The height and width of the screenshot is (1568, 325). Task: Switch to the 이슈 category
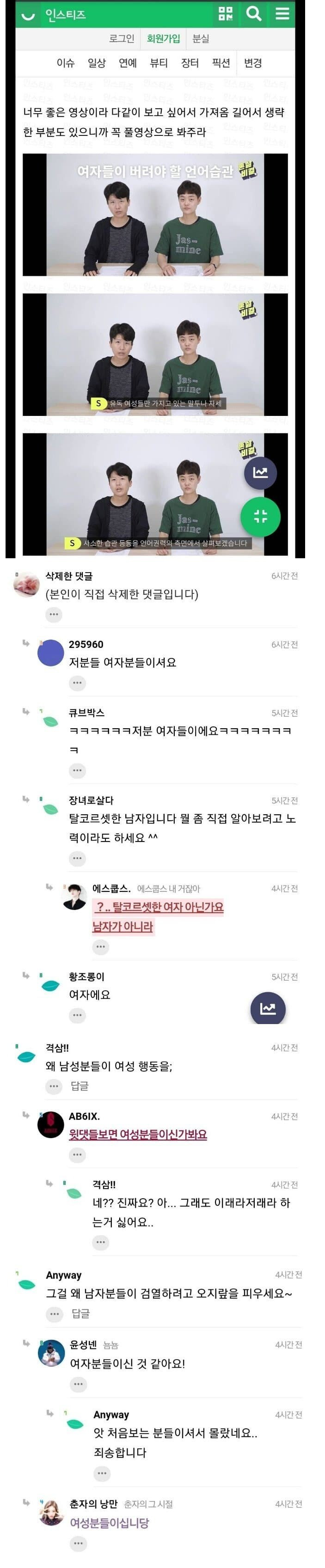(65, 63)
